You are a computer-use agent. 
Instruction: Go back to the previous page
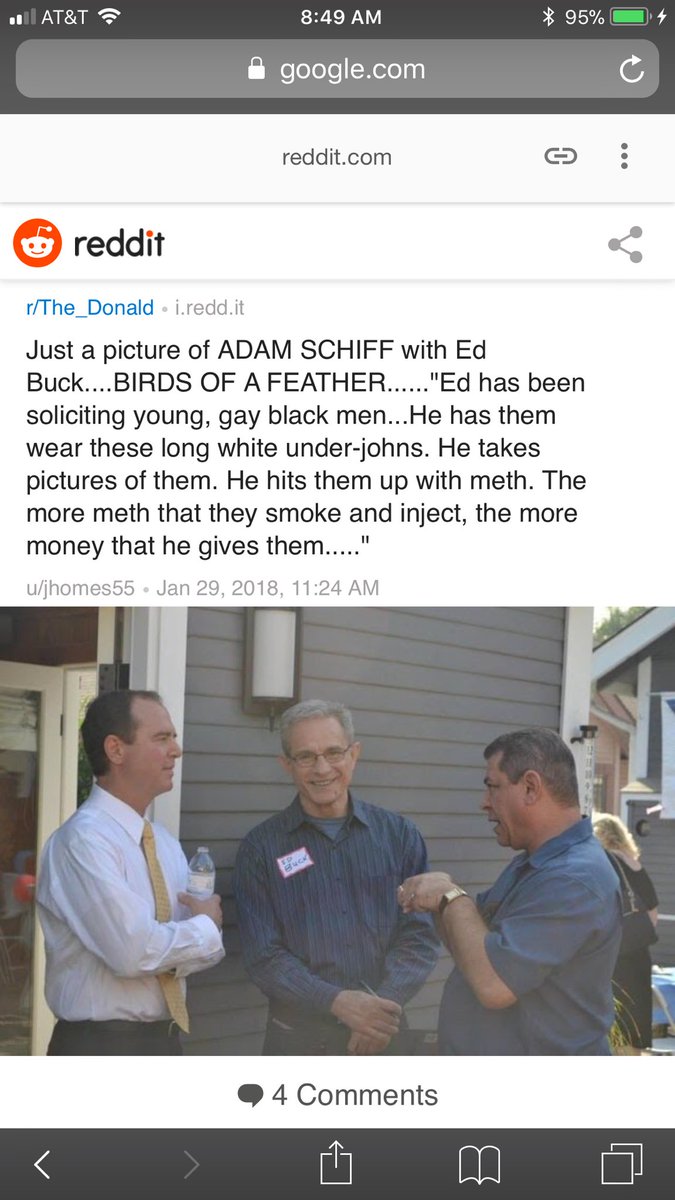[x=42, y=1164]
